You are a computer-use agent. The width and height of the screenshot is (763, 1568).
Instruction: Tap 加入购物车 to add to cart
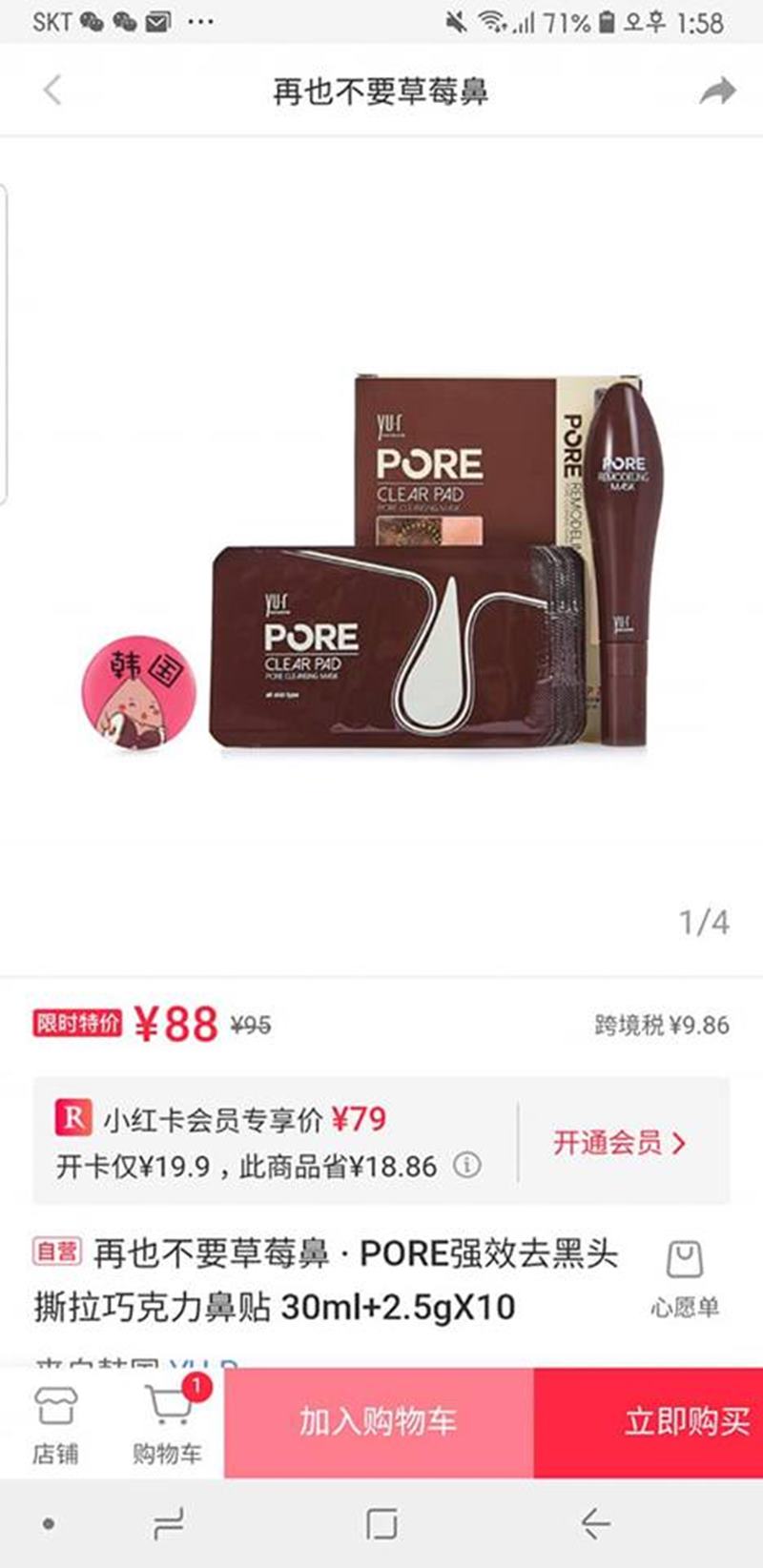[x=379, y=1422]
